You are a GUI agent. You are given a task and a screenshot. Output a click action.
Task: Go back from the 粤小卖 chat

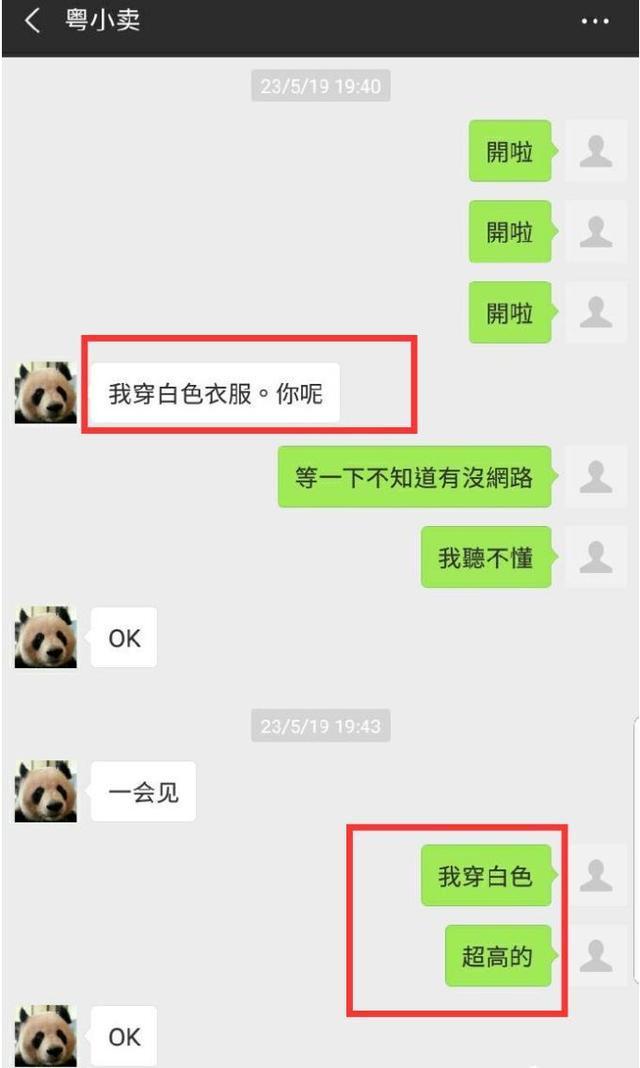pyautogui.click(x=33, y=22)
